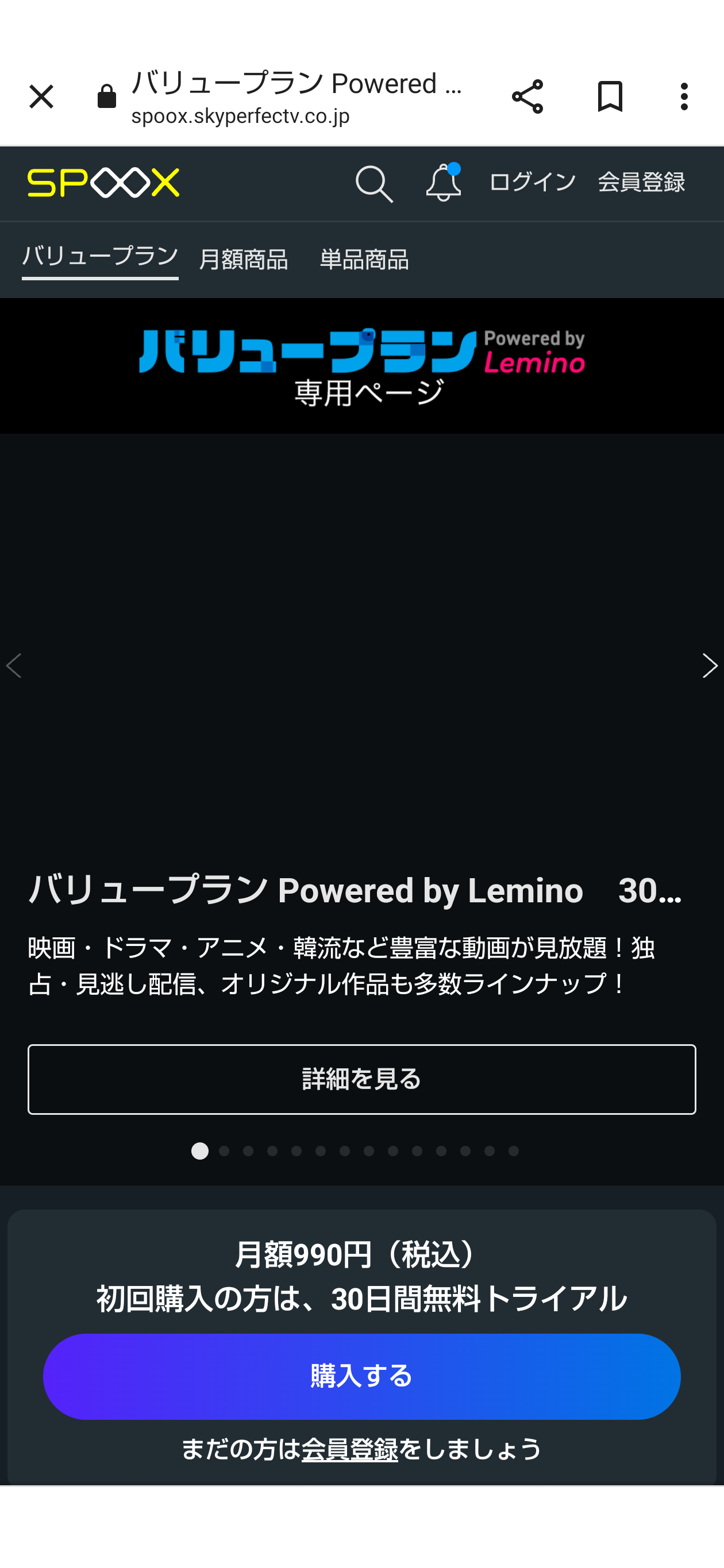Jump to the last carousel page dot
Image resolution: width=724 pixels, height=1568 pixels.
(x=513, y=1151)
